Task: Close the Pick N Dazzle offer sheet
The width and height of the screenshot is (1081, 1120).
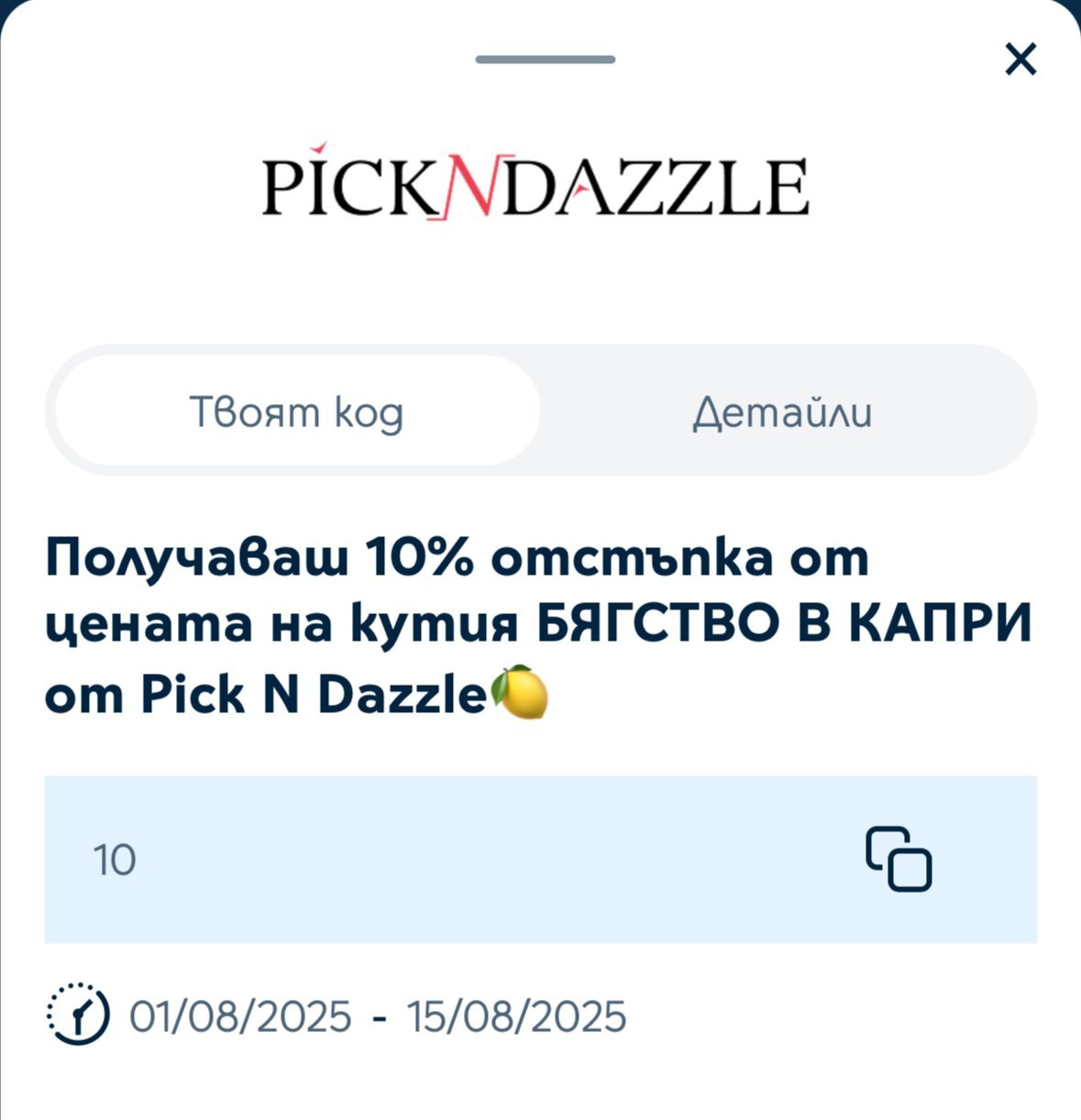Action: coord(1020,60)
